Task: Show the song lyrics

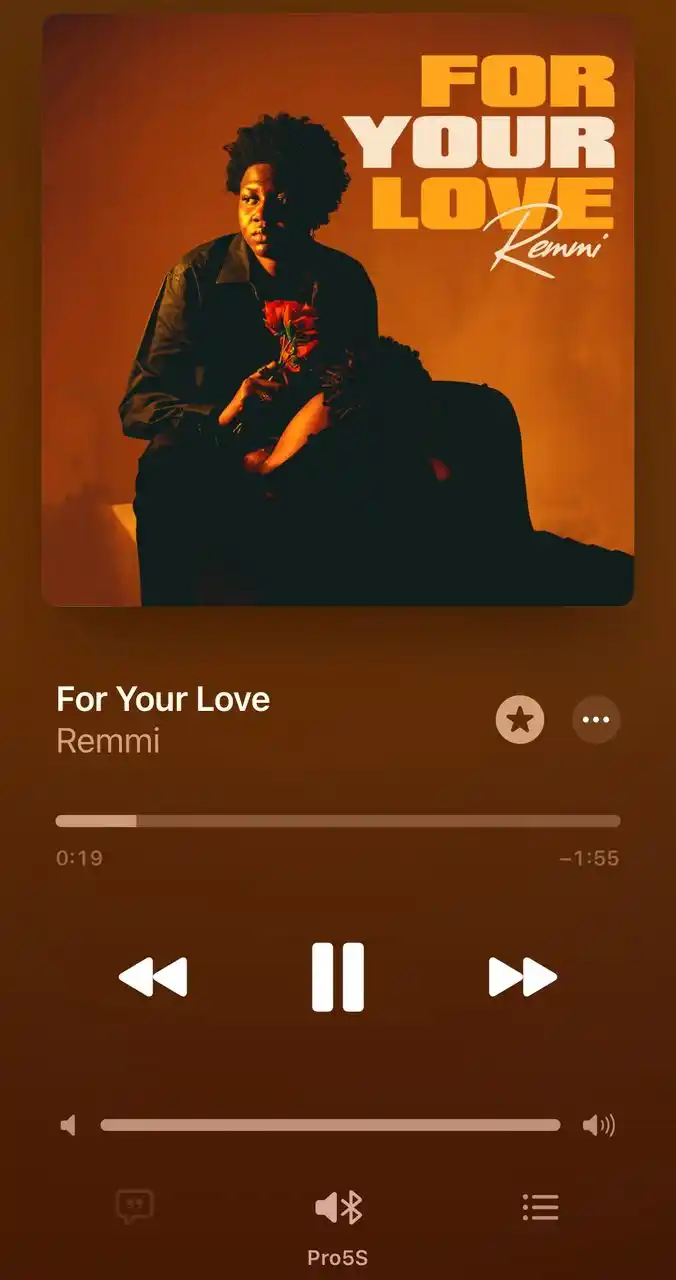Action: (x=135, y=1207)
